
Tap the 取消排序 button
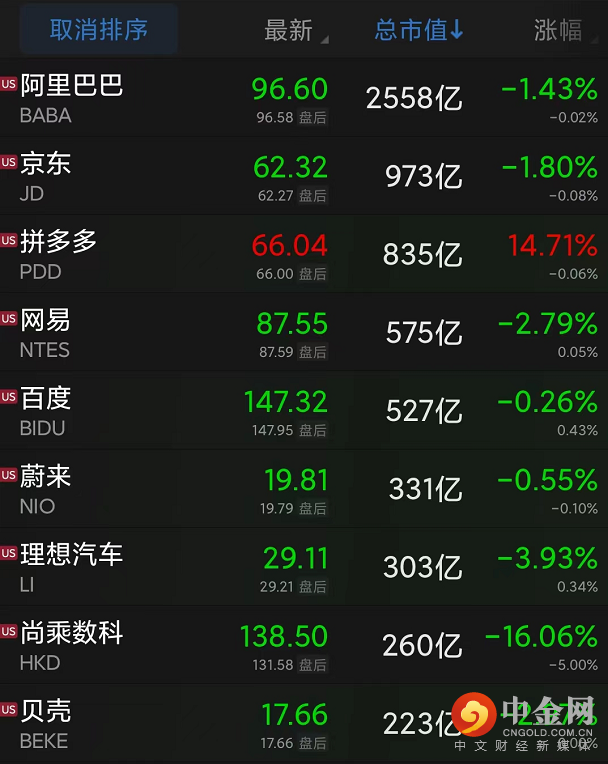(x=98, y=30)
